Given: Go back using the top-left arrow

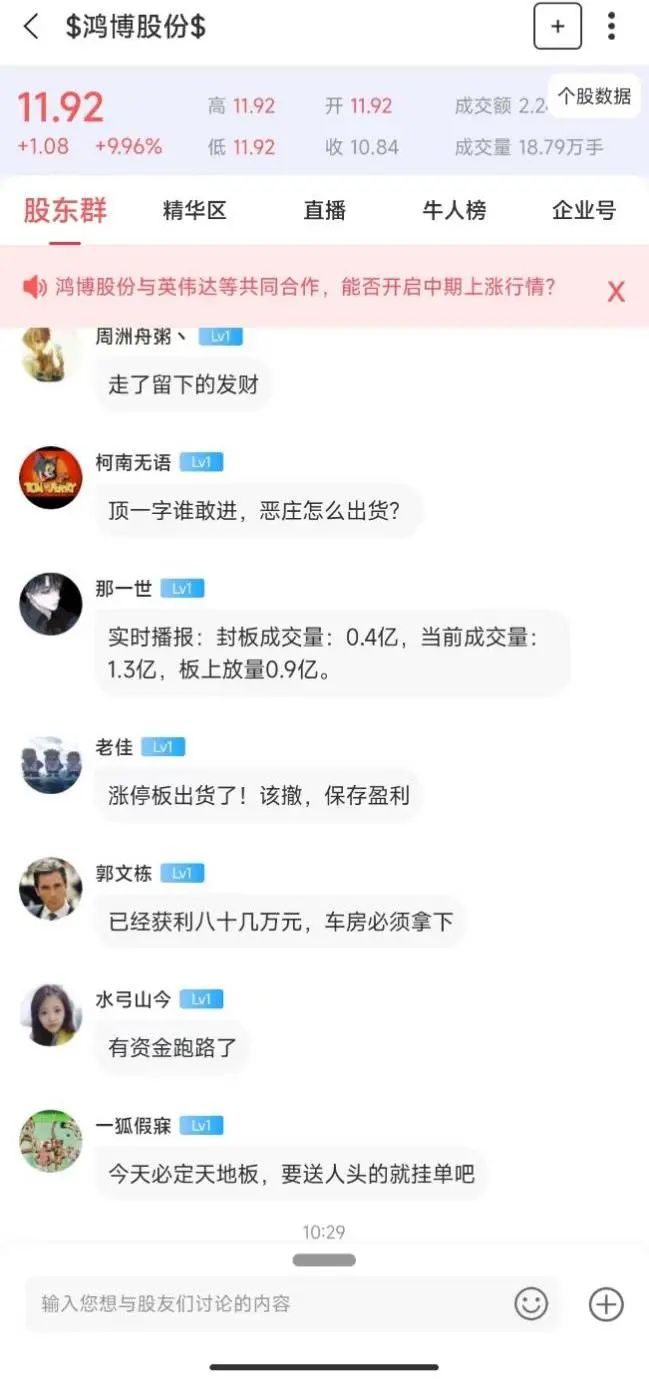Looking at the screenshot, I should point(31,27).
